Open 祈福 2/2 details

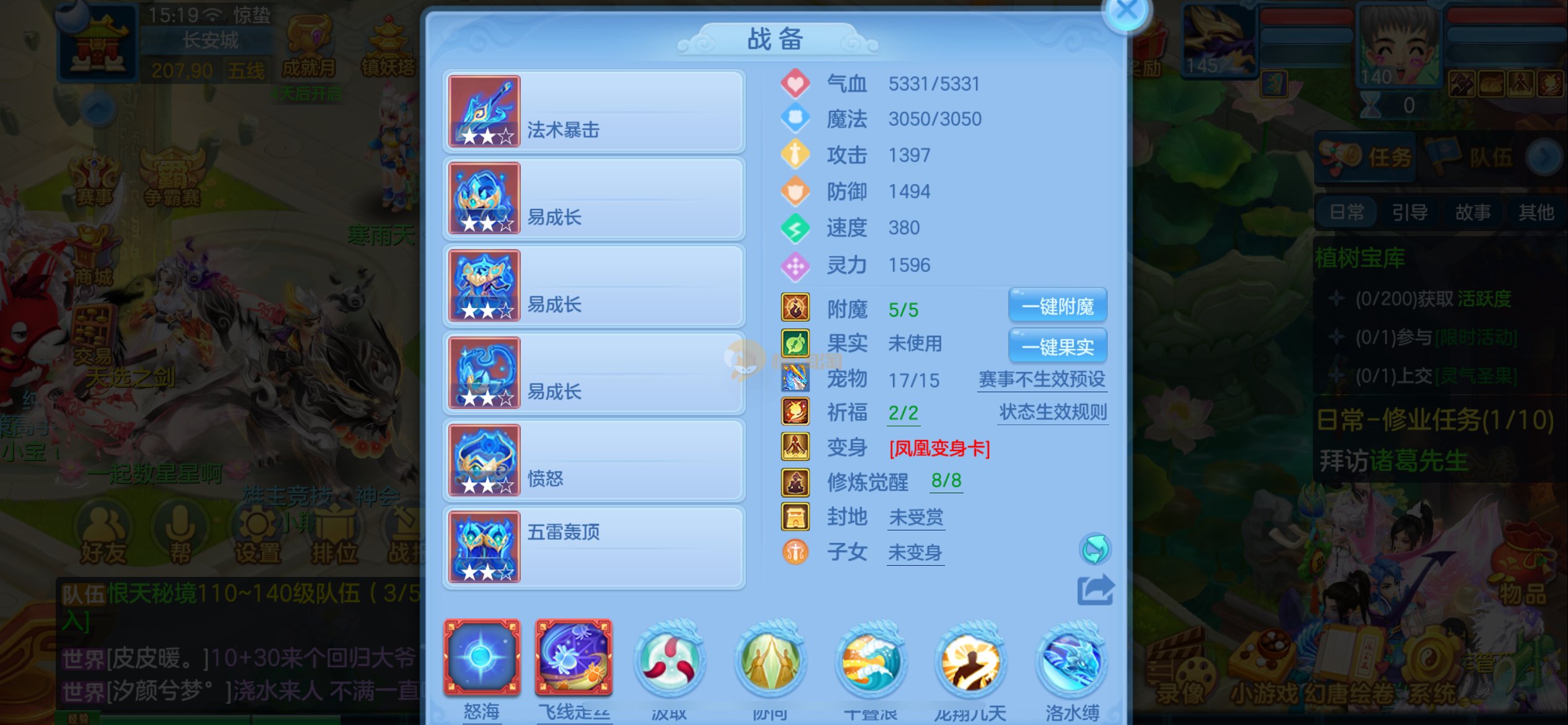point(903,413)
